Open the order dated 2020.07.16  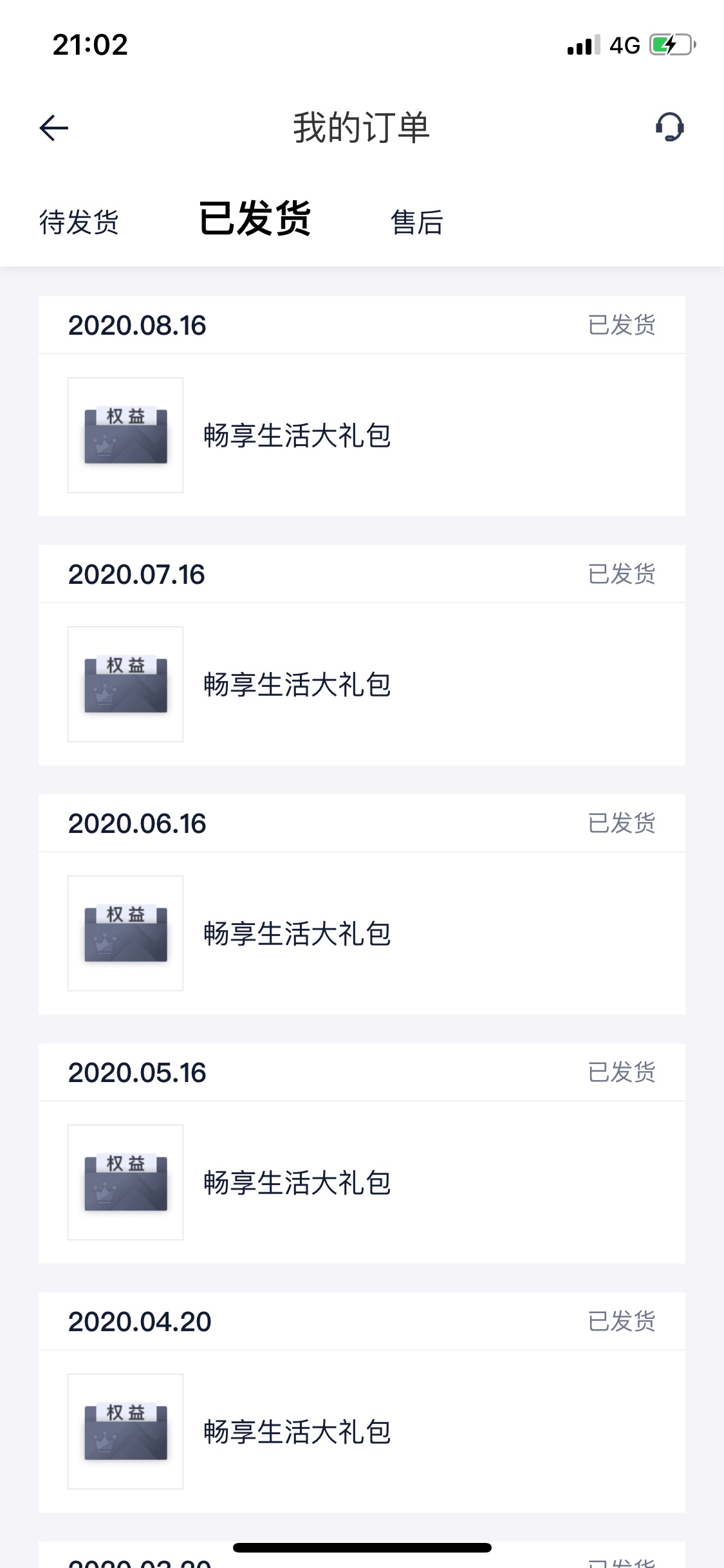point(362,655)
